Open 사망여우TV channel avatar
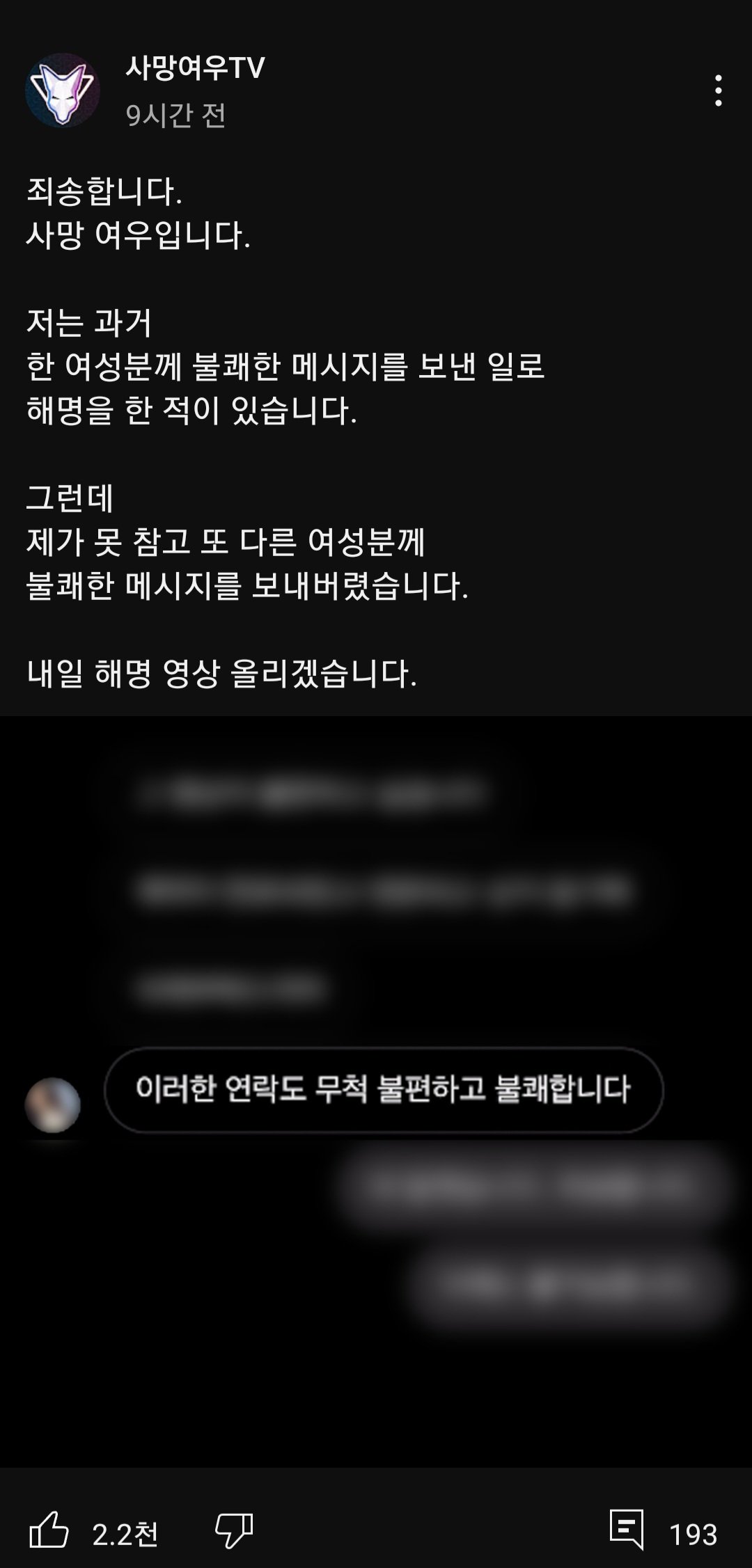Image resolution: width=752 pixels, height=1568 pixels. [x=63, y=90]
